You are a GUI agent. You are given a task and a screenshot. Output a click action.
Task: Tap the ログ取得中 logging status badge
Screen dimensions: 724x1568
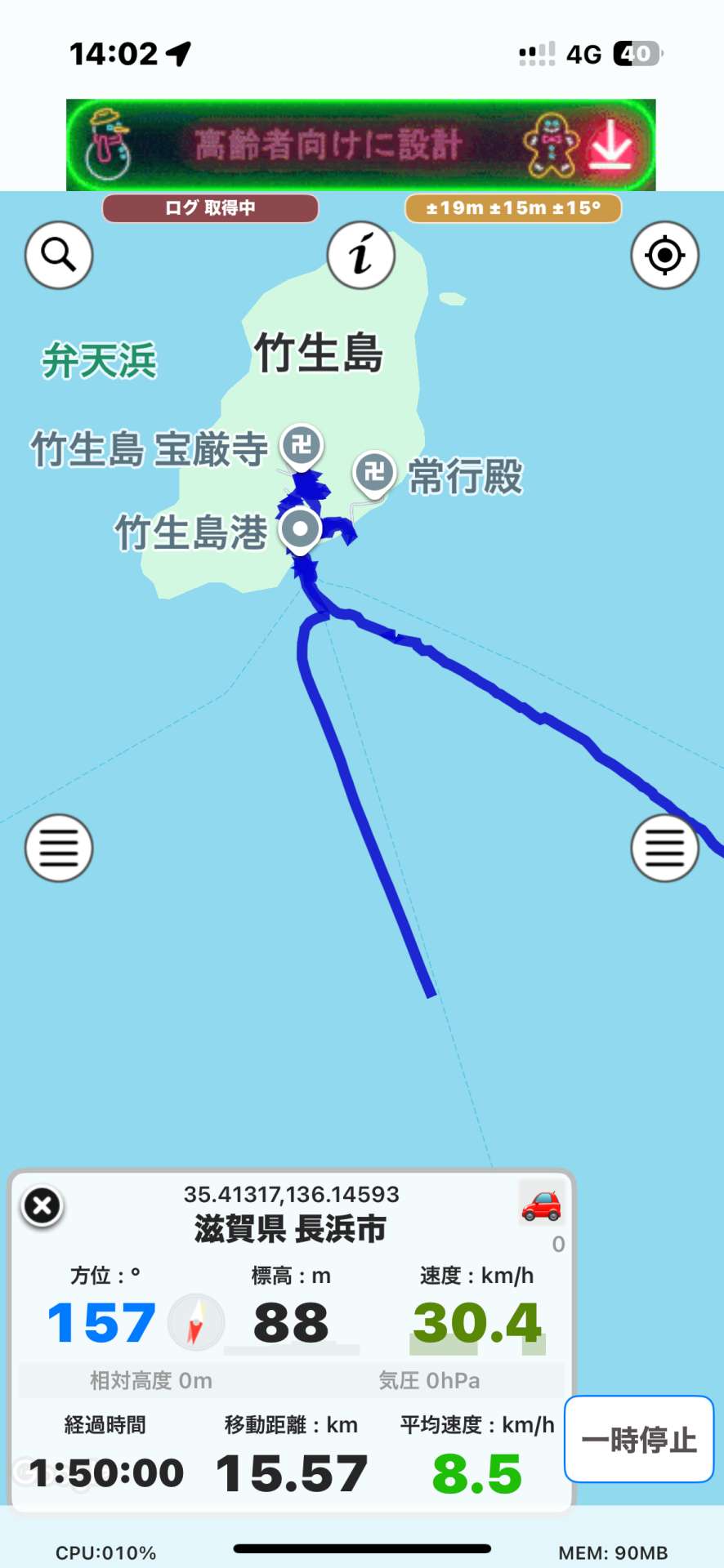click(x=210, y=208)
